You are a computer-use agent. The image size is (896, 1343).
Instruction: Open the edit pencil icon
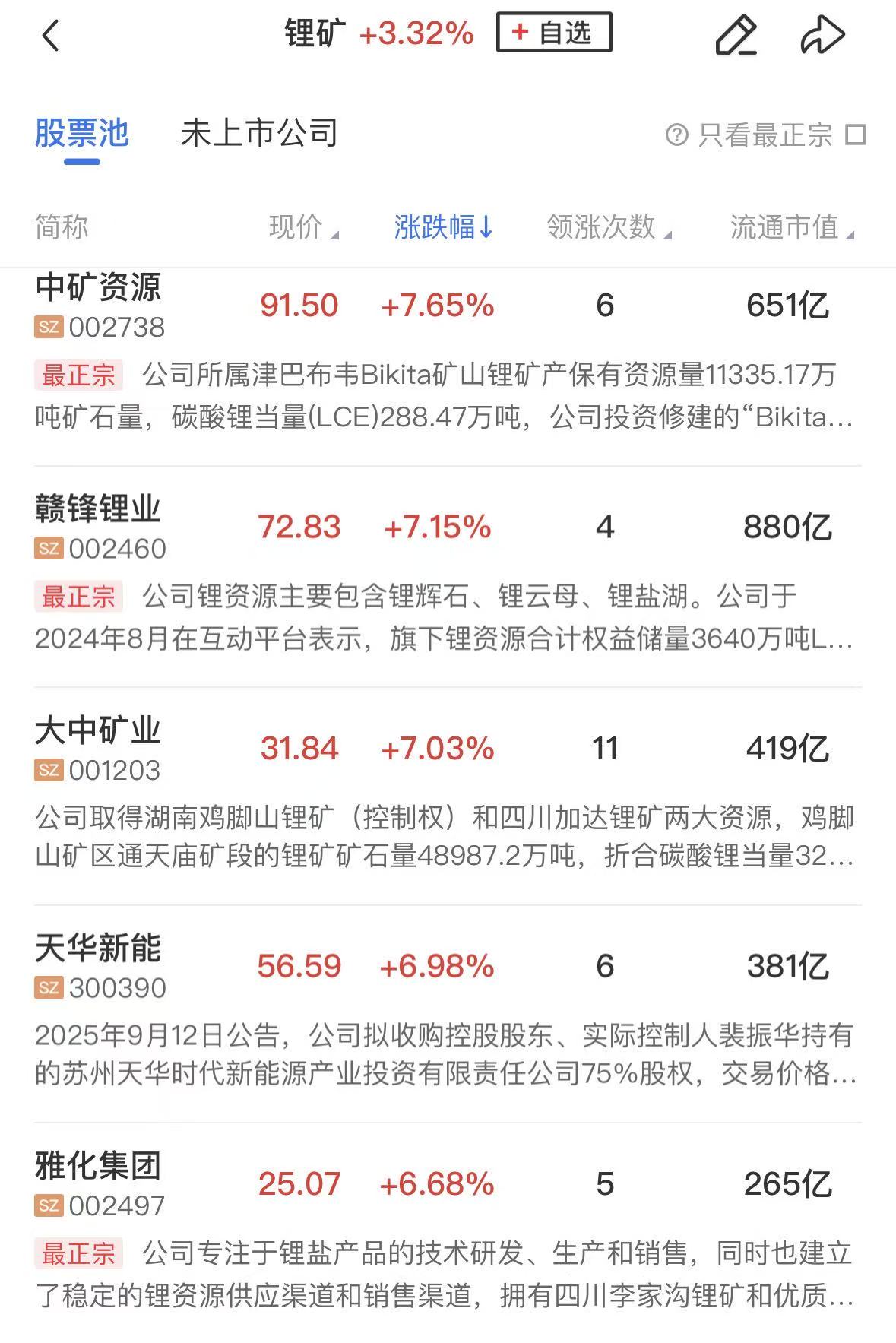pos(736,35)
